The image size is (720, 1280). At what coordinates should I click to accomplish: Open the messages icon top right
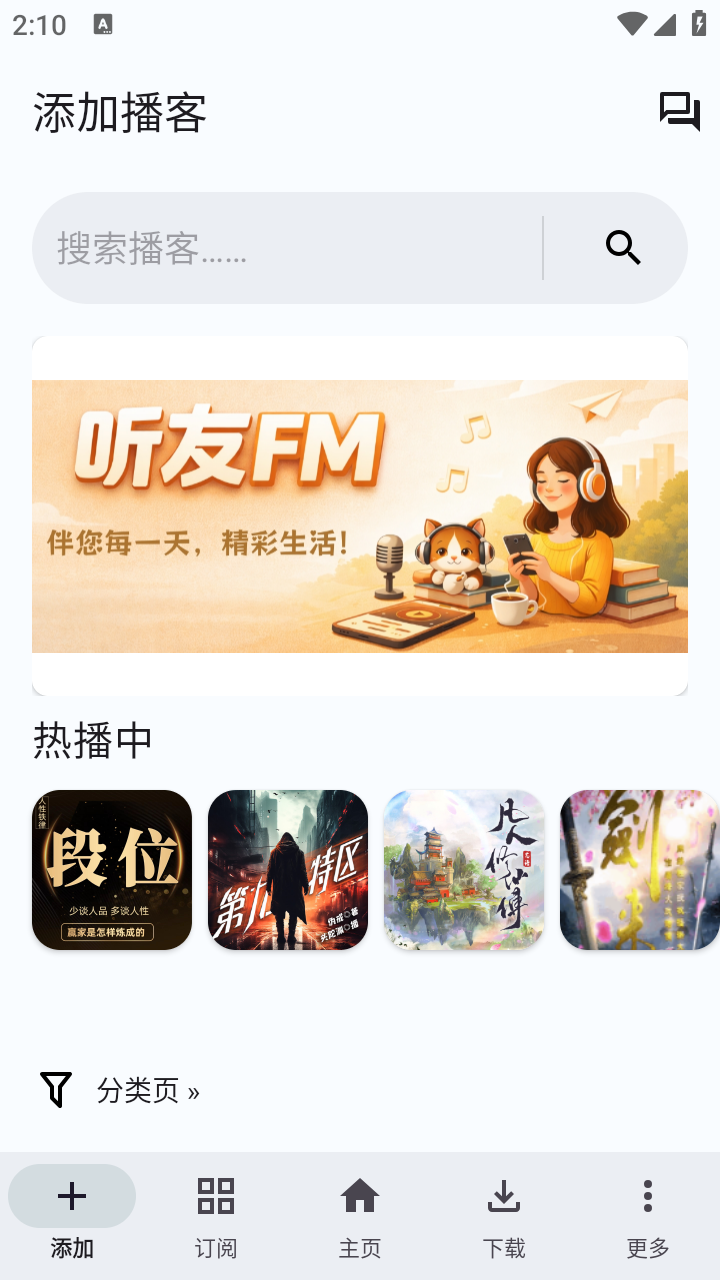tap(681, 112)
